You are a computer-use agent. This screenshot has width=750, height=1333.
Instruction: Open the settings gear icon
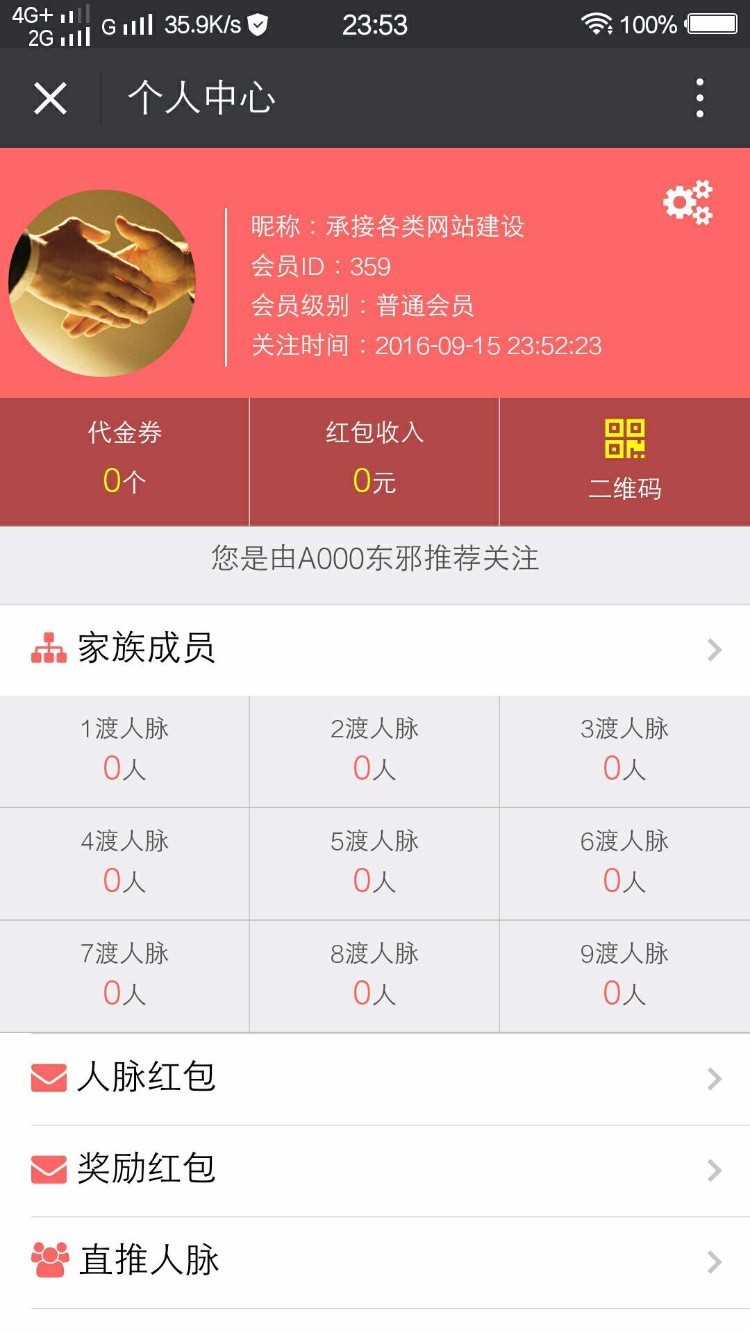coord(688,203)
